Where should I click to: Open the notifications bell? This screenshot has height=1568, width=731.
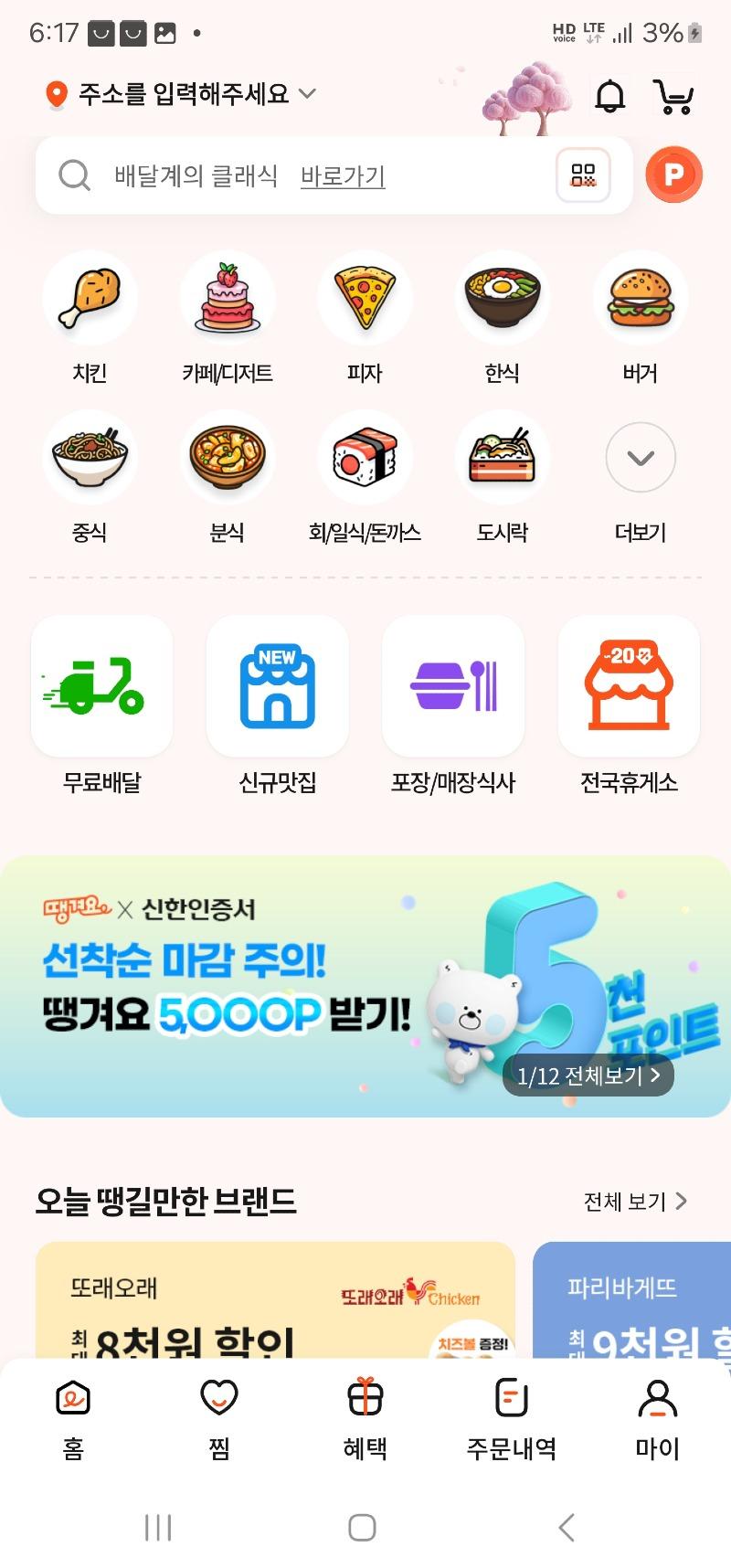click(x=609, y=96)
